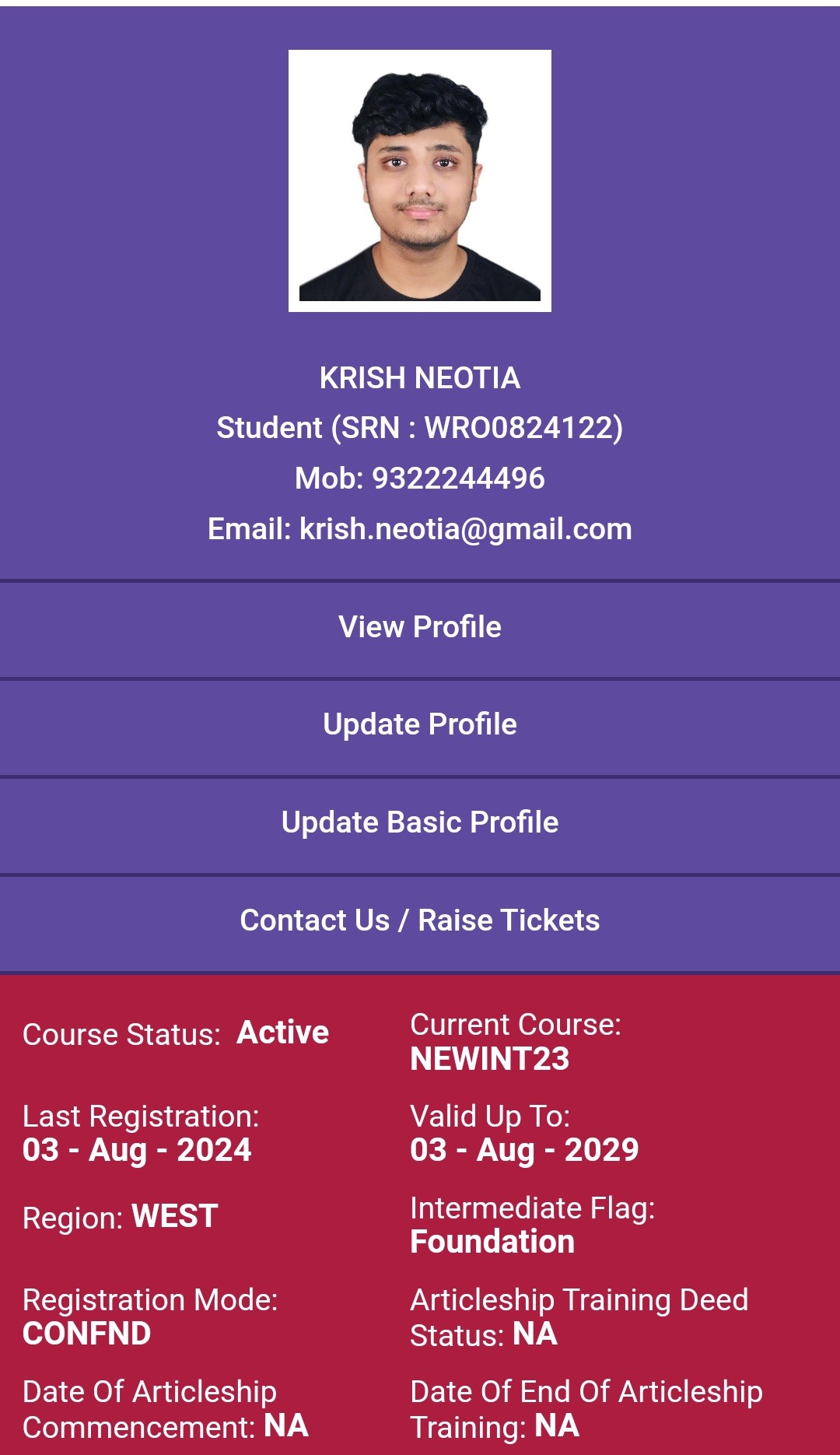
Task: Select Update Basic Profile
Action: pyautogui.click(x=420, y=822)
